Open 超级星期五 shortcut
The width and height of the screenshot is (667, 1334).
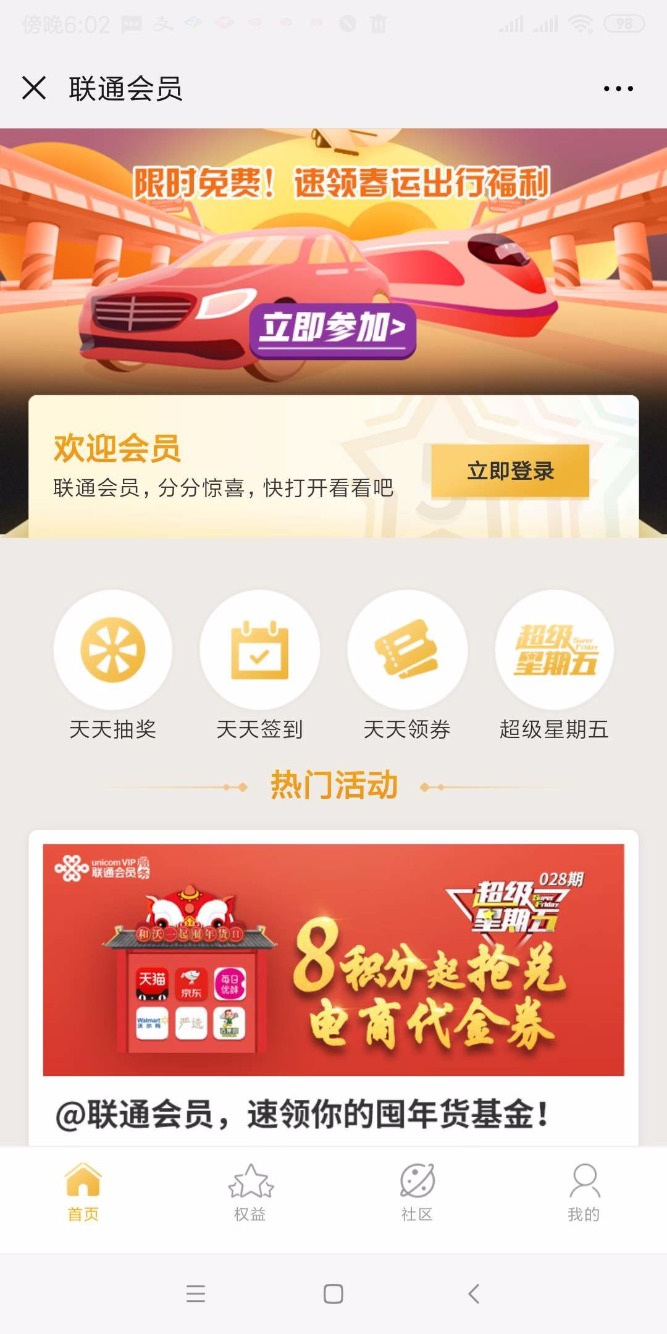pos(554,650)
